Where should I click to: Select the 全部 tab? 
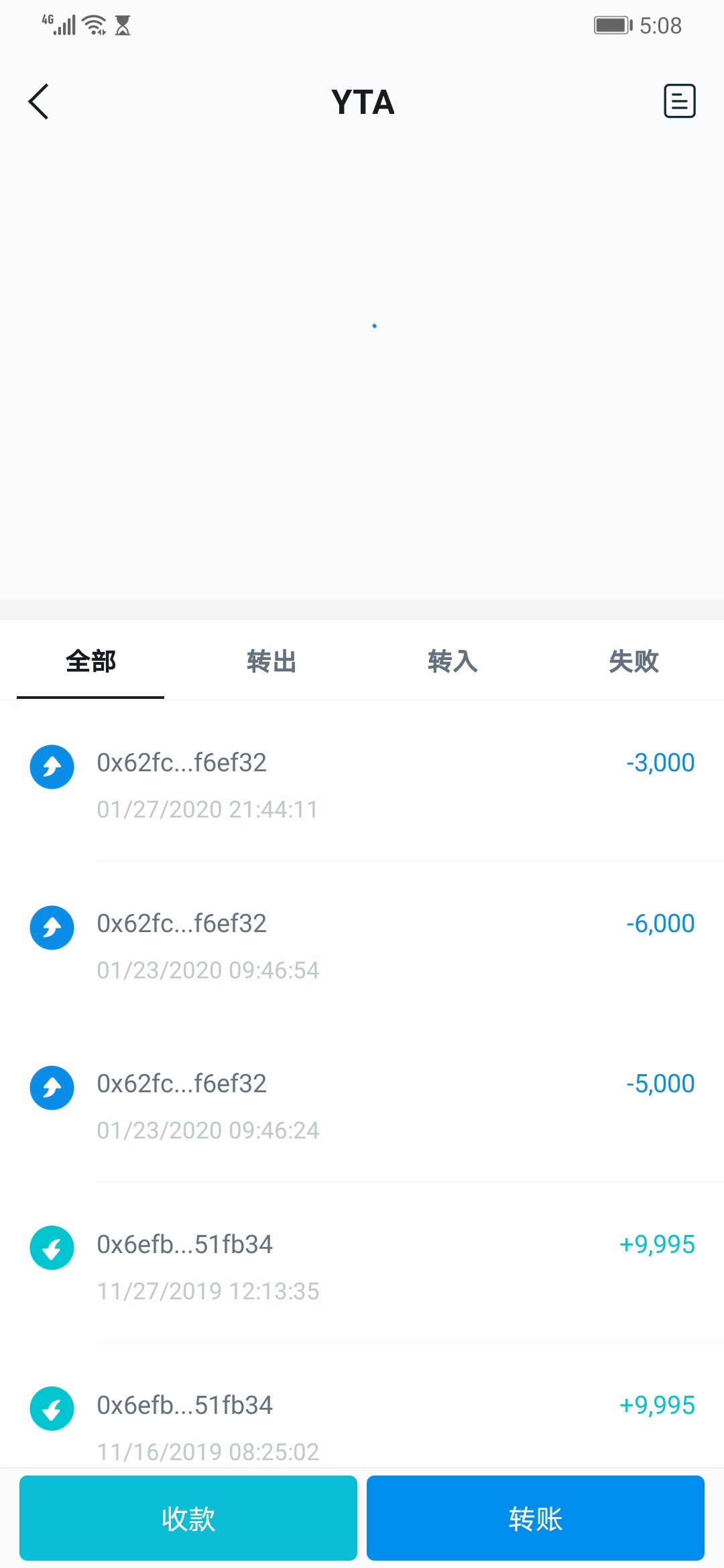click(90, 661)
